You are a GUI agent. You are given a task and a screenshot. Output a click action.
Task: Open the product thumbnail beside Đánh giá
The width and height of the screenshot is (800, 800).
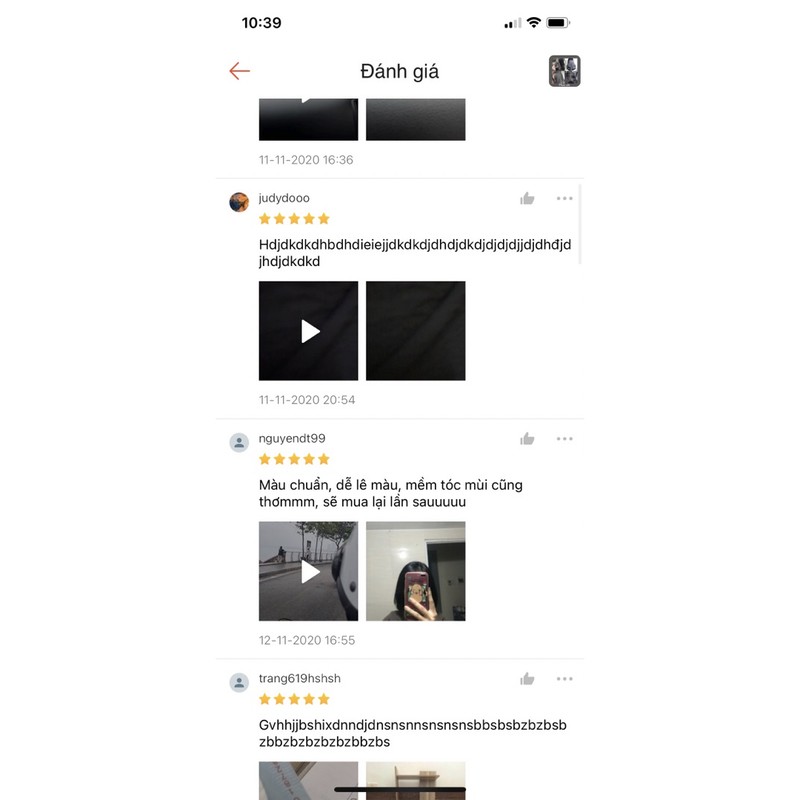click(564, 71)
